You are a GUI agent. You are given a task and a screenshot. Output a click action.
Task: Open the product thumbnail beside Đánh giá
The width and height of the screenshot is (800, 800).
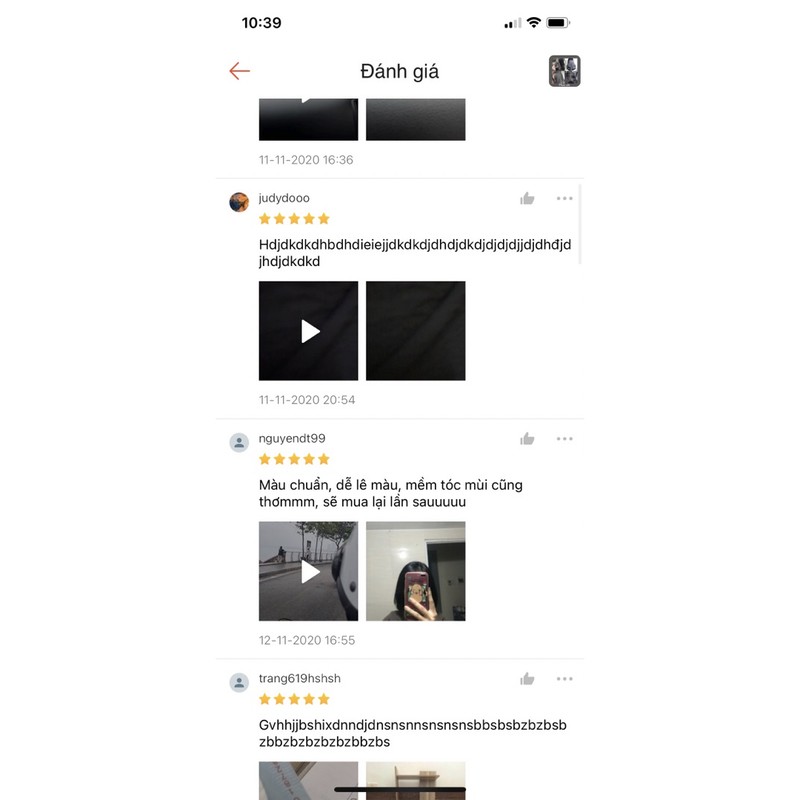click(564, 71)
